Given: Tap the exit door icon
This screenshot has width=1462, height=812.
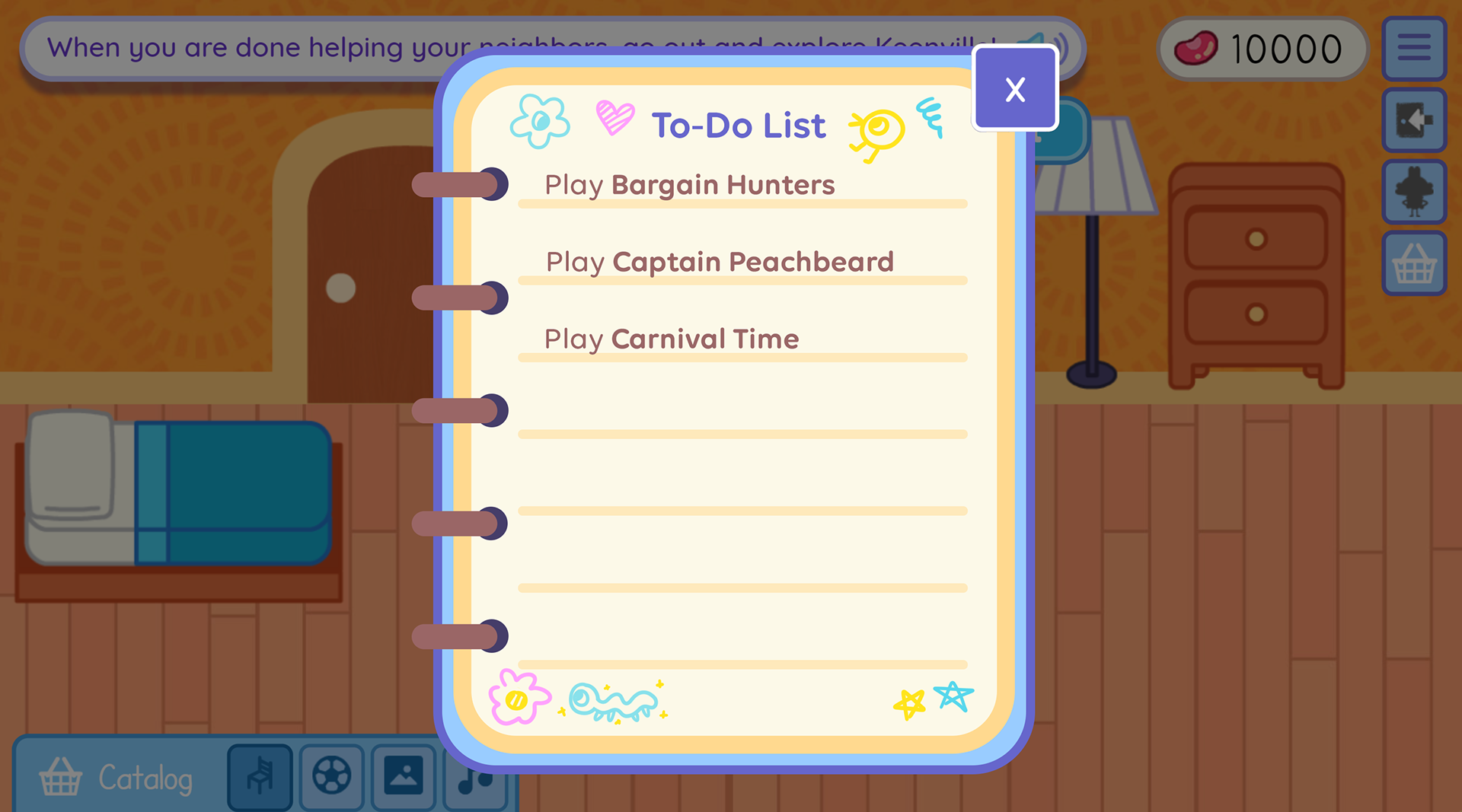Looking at the screenshot, I should (x=1414, y=120).
